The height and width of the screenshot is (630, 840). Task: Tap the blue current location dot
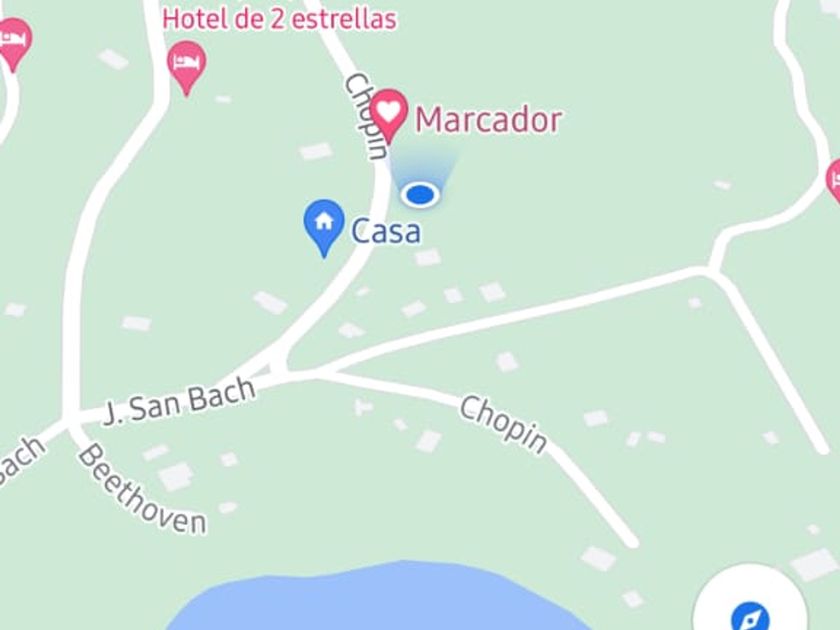[421, 194]
